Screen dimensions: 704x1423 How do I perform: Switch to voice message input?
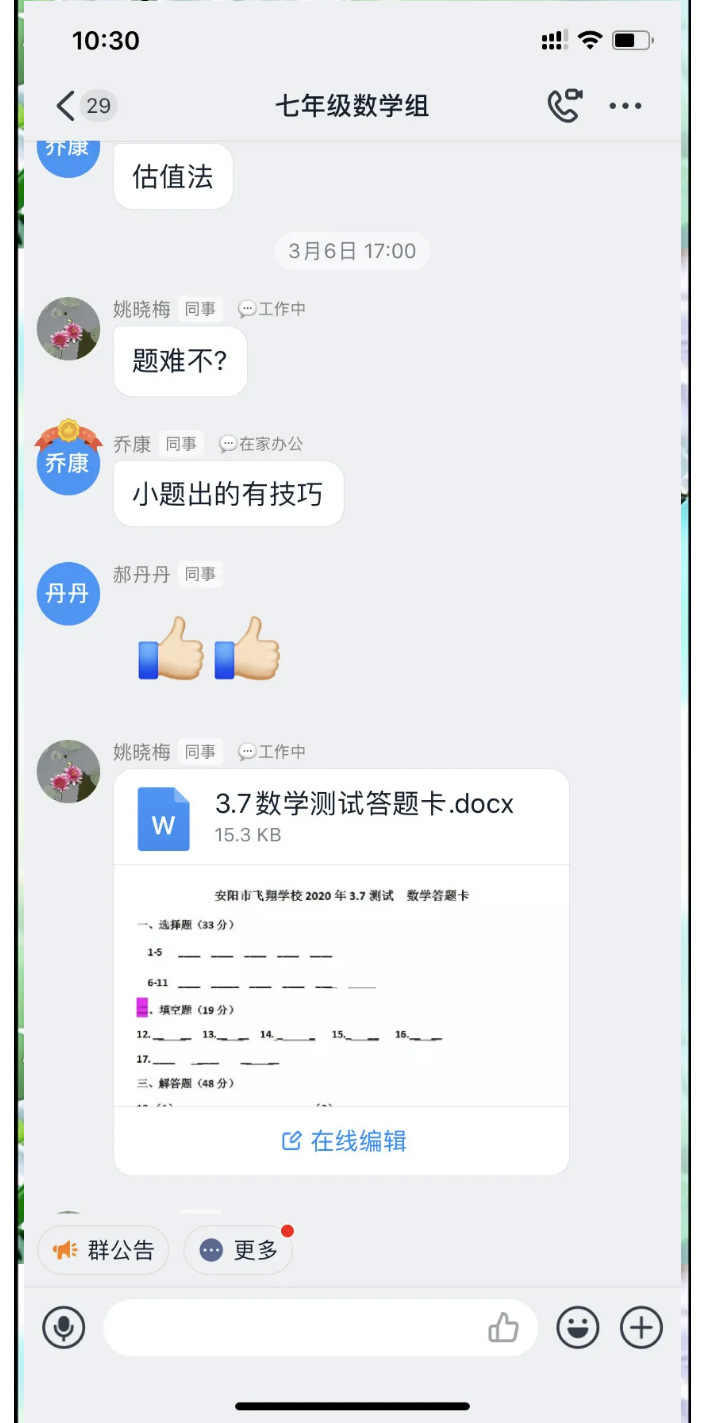[64, 1328]
